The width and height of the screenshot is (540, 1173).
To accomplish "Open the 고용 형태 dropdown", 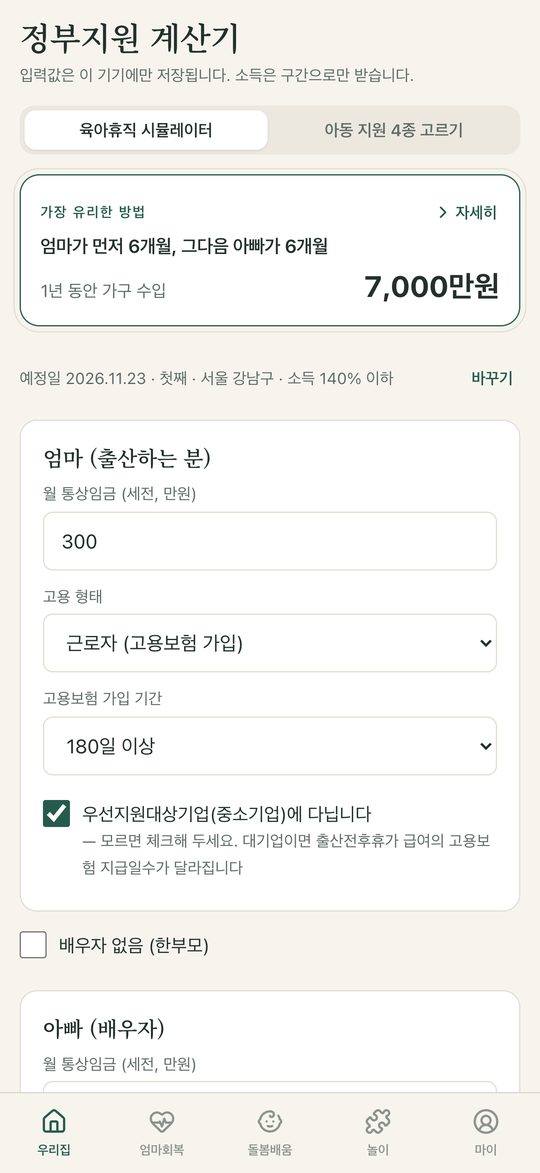I will (270, 643).
